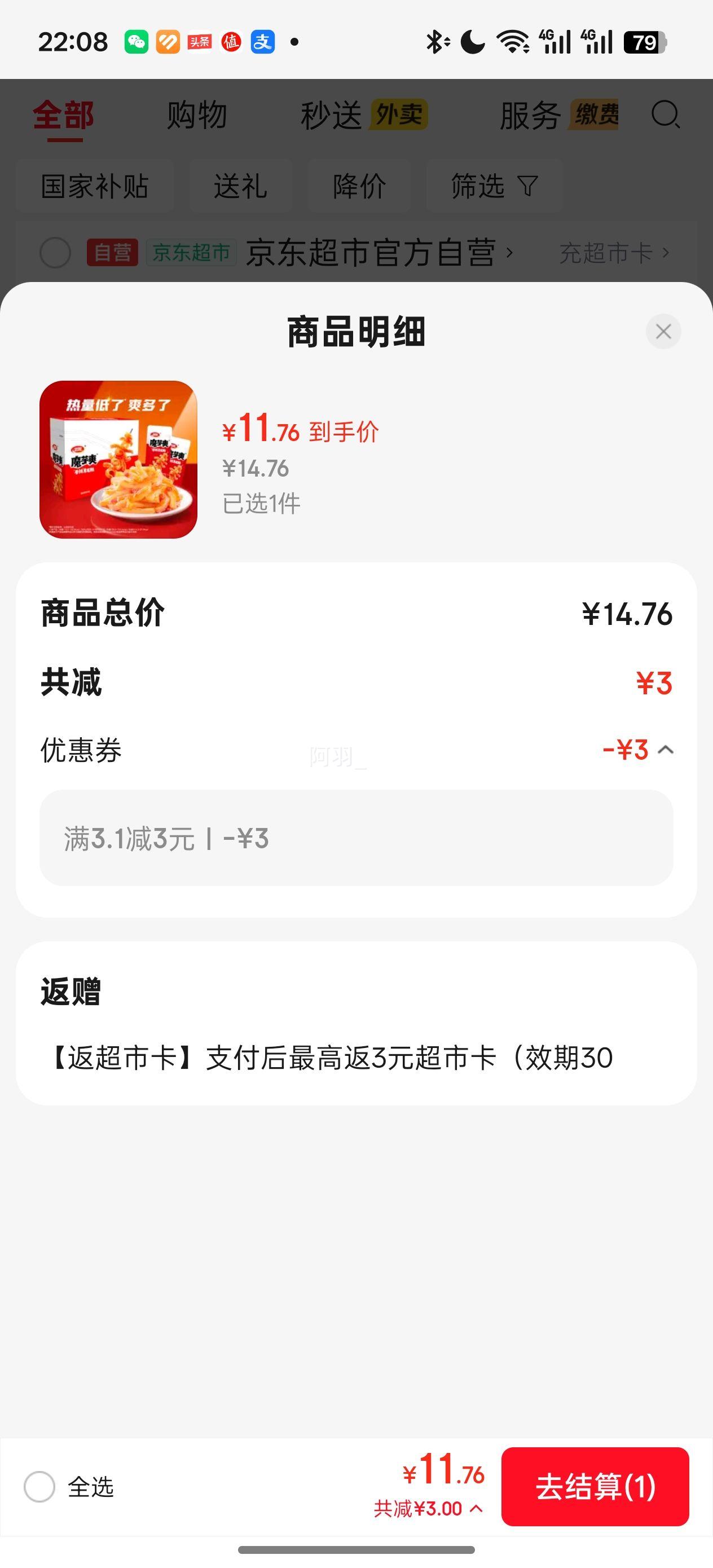Click the 值 status bar icon
Viewport: 713px width, 1568px height.
[232, 41]
